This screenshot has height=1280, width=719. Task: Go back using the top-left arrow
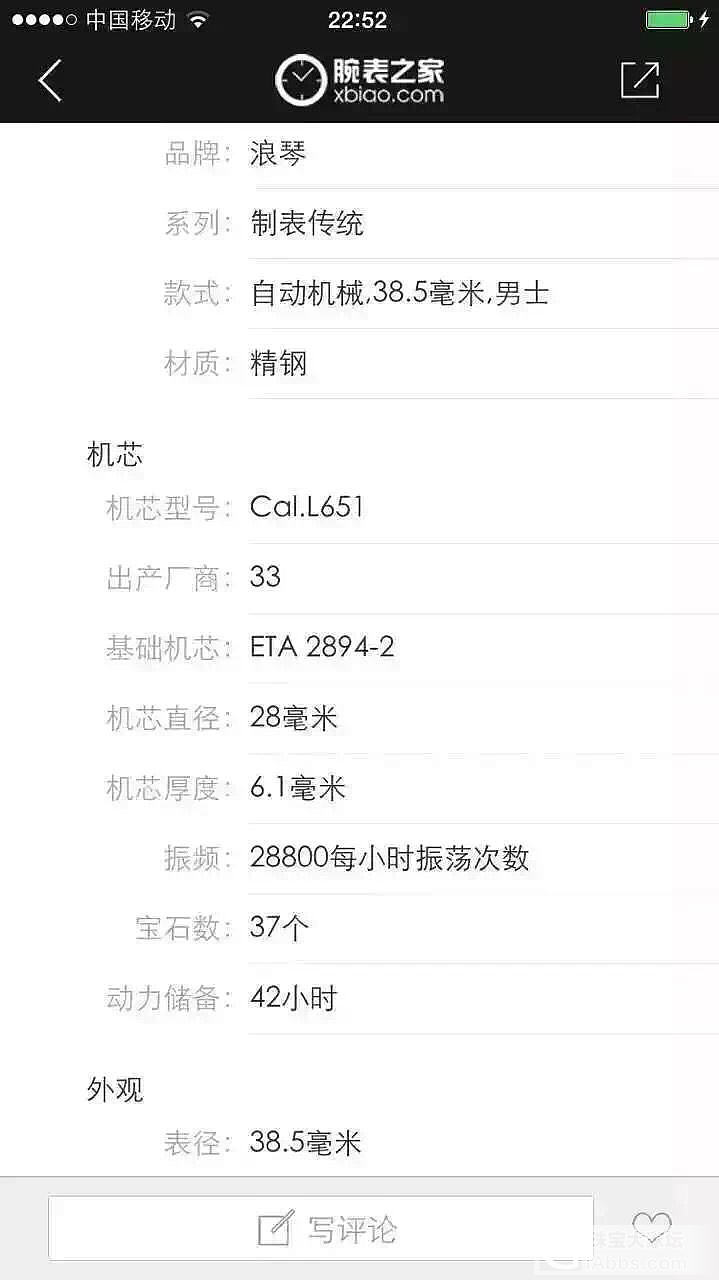click(50, 80)
